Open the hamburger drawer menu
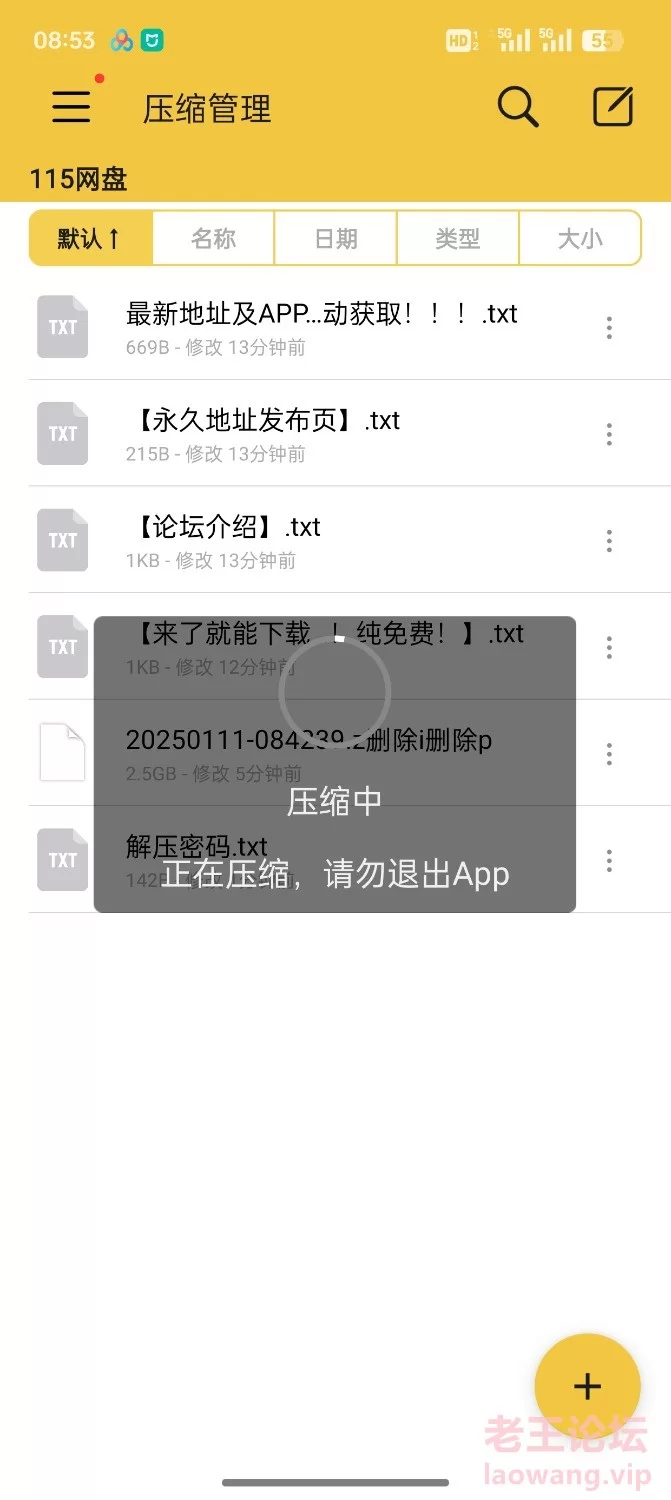The height and width of the screenshot is (1500, 671). 71,106
